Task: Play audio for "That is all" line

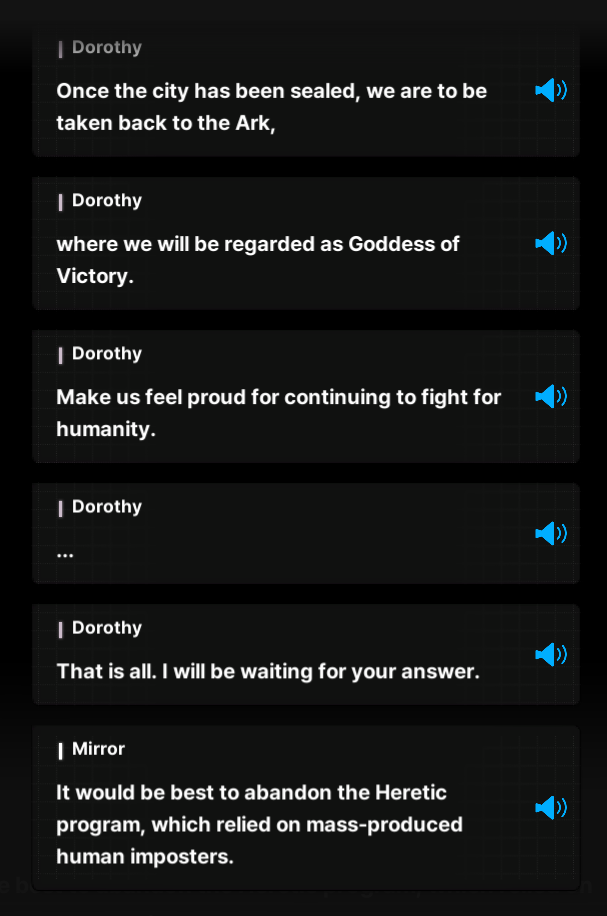Action: pyautogui.click(x=550, y=654)
